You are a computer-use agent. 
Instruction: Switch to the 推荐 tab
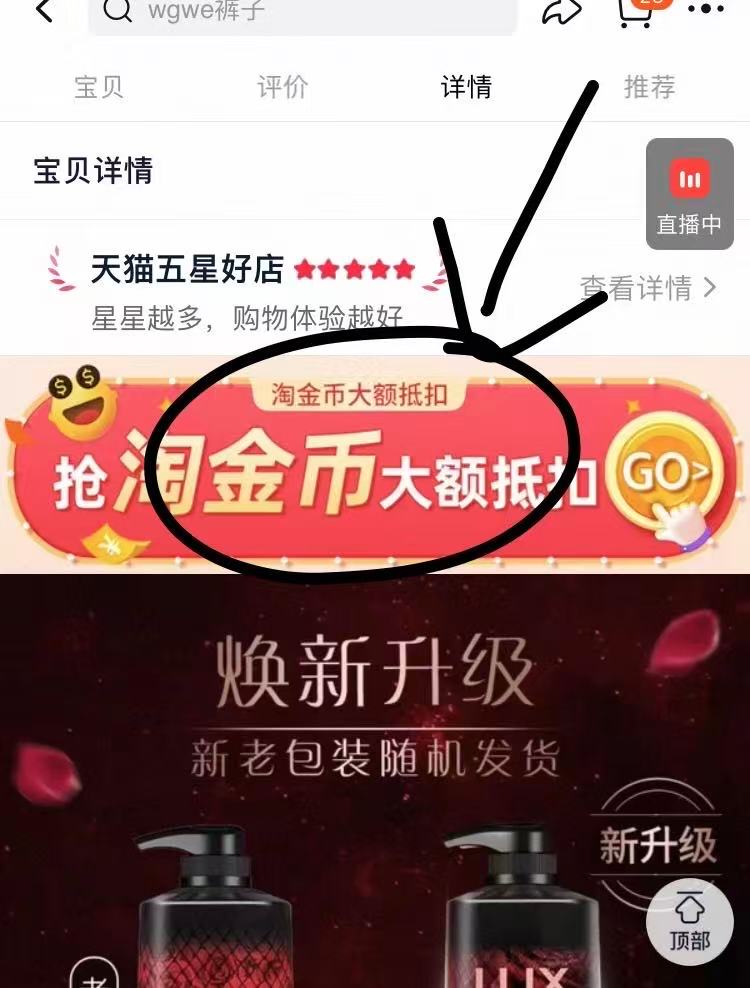click(649, 87)
